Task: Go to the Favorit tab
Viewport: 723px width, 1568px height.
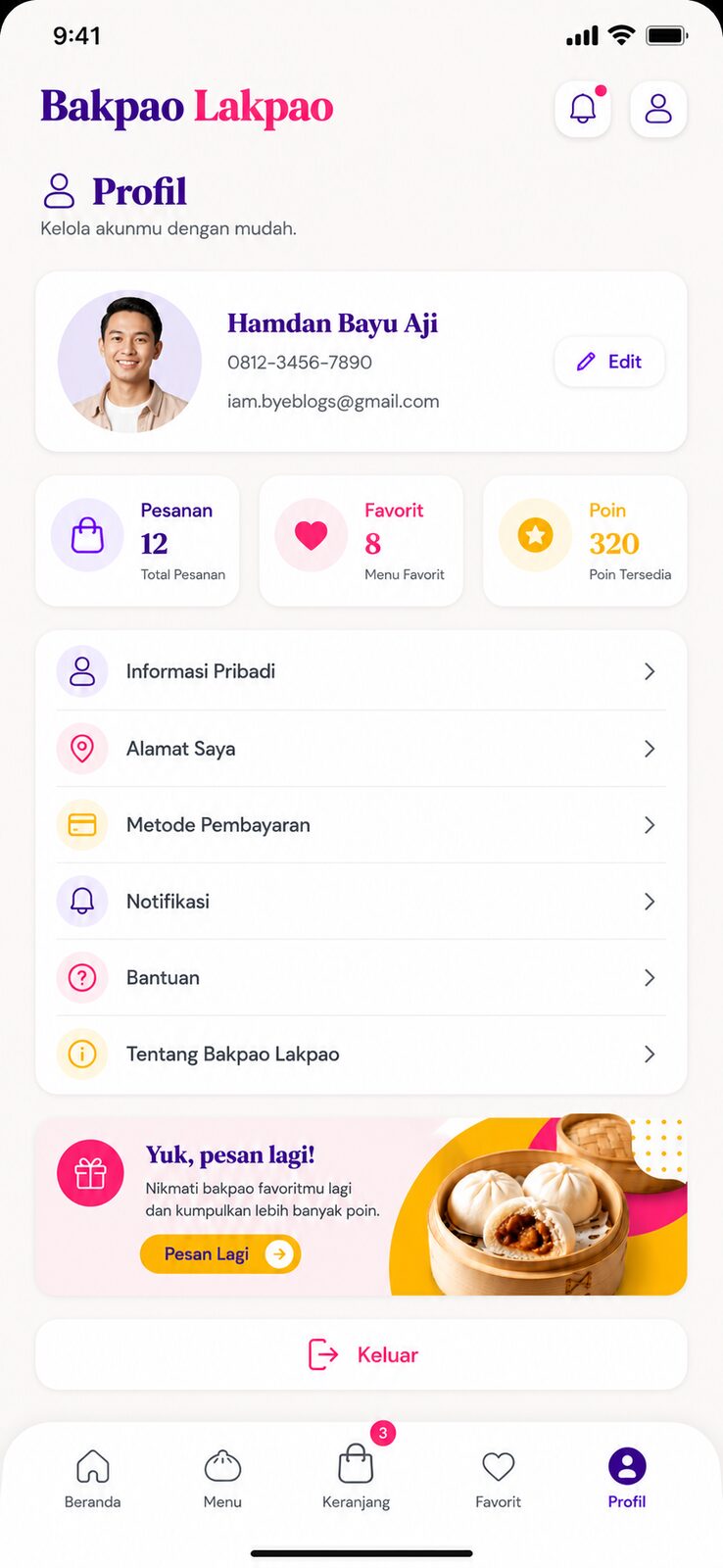Action: click(498, 1479)
